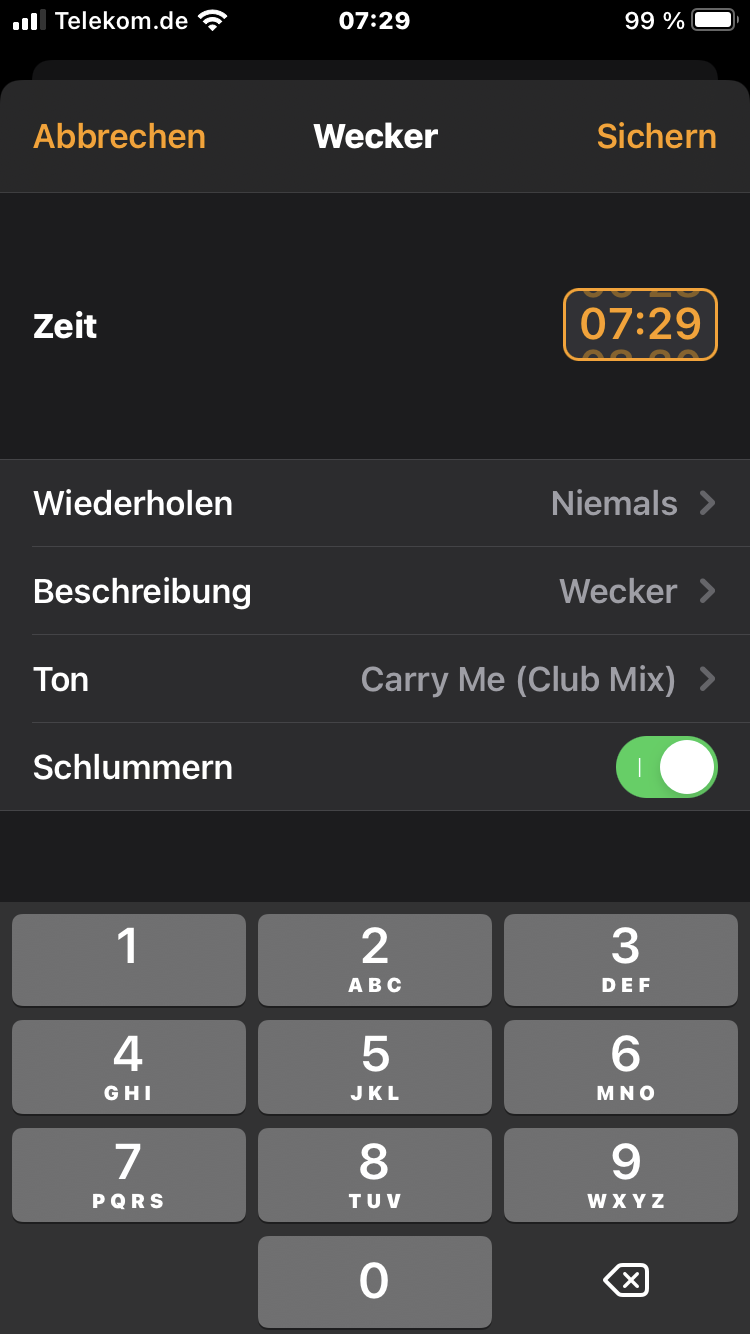Image resolution: width=750 pixels, height=1334 pixels.
Task: Tap keypad number 8
Action: [x=375, y=1174]
